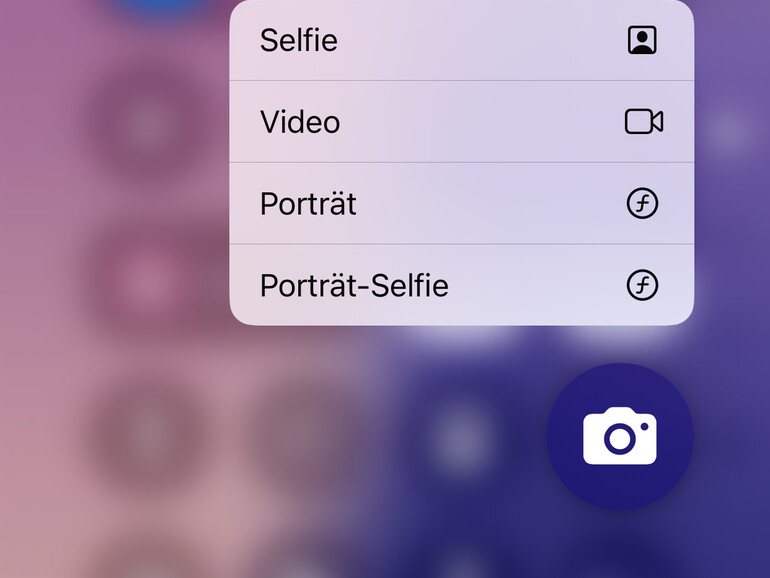Open Porträt-Selfie mode
Image resolution: width=770 pixels, height=578 pixels.
pos(460,286)
